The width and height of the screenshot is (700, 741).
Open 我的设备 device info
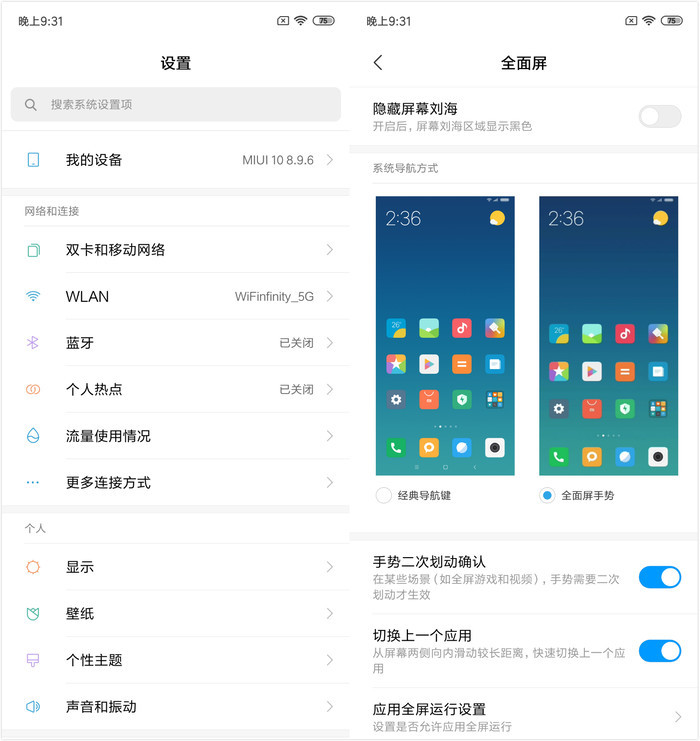tap(175, 160)
